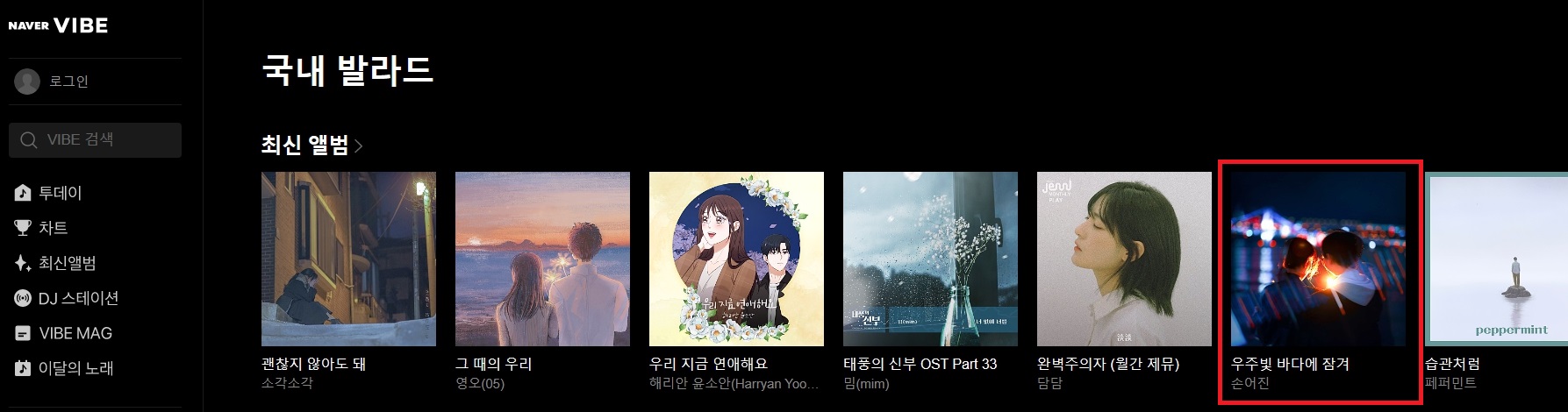Open album 우주빛 바다에 잠겨

[x=1318, y=259]
